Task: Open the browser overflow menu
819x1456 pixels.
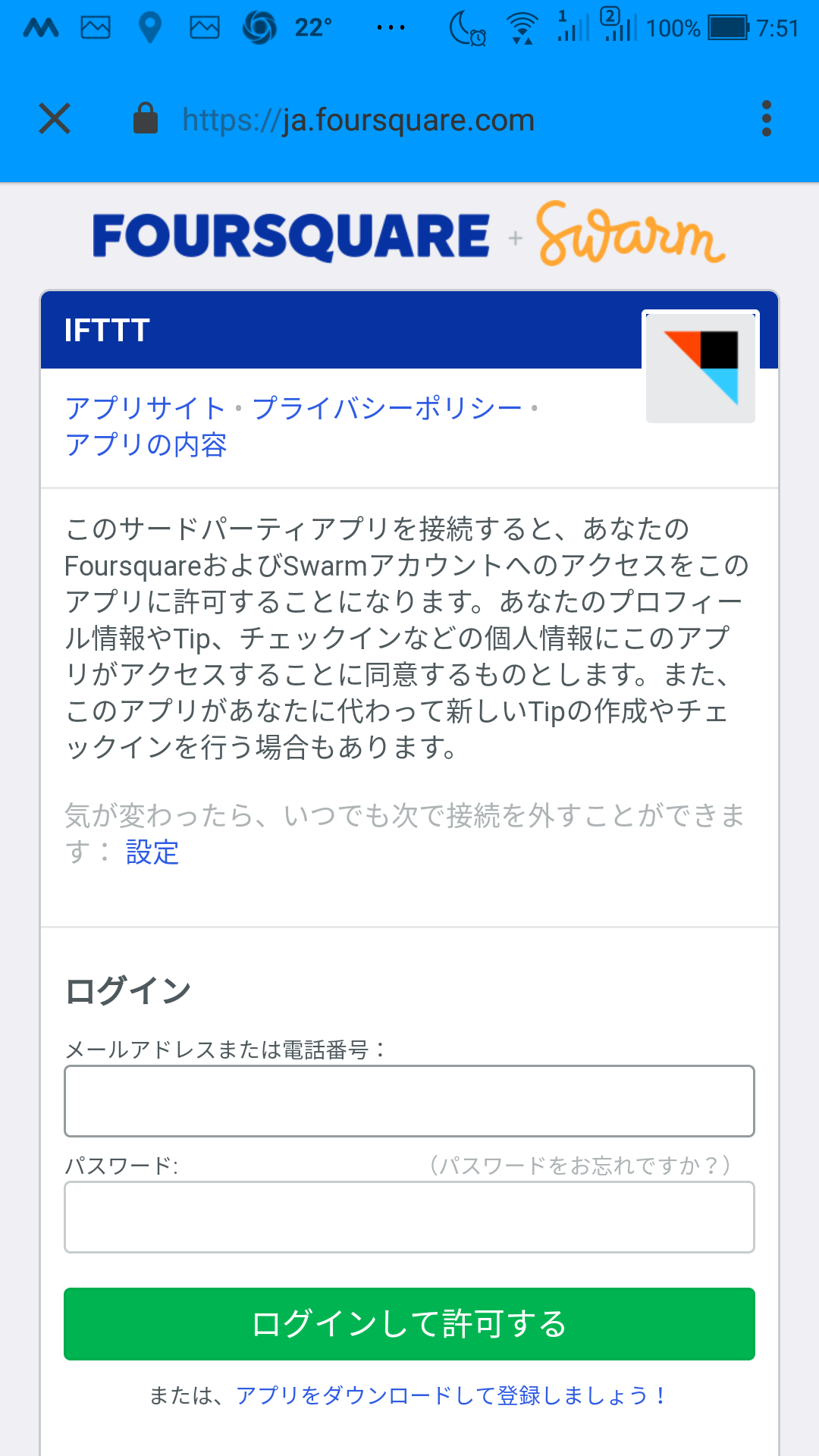Action: (767, 119)
